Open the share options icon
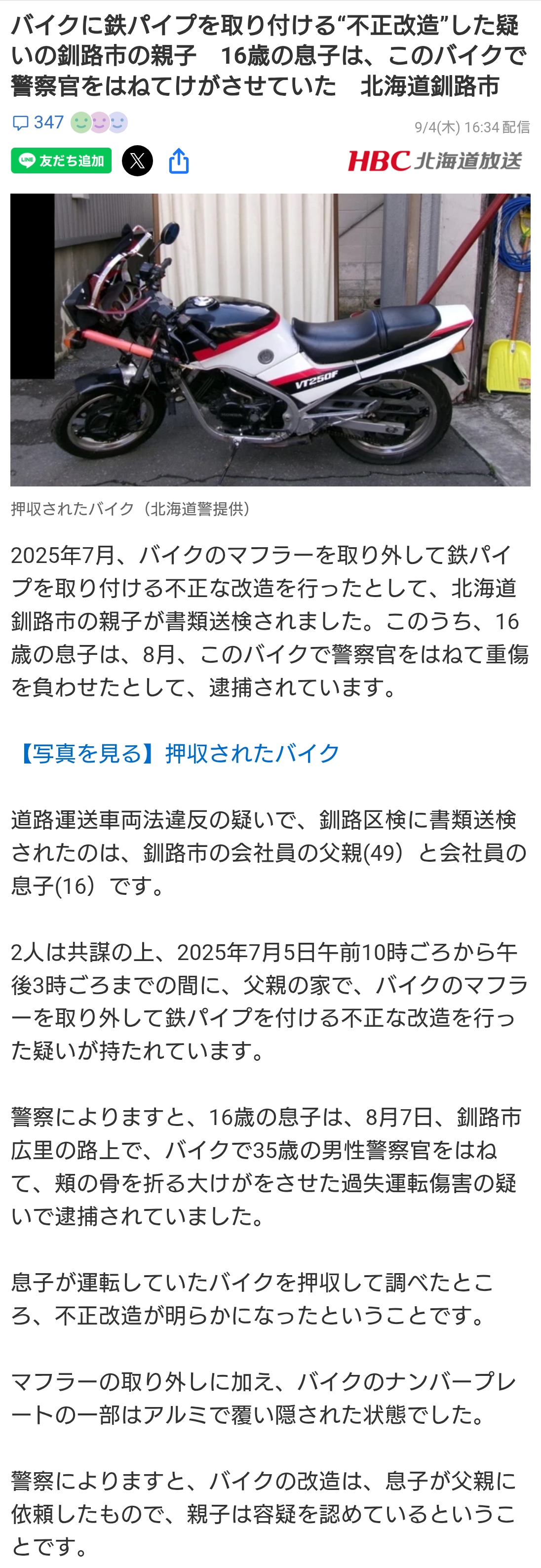This screenshot has height=1568, width=541. click(179, 161)
